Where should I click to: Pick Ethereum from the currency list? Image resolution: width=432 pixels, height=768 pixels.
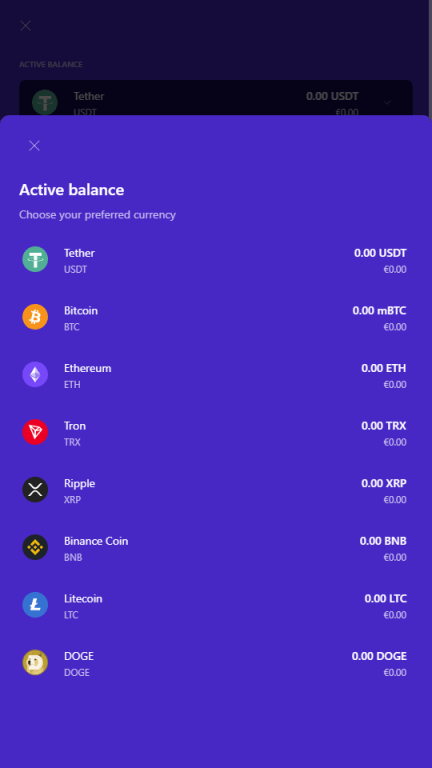pos(215,375)
